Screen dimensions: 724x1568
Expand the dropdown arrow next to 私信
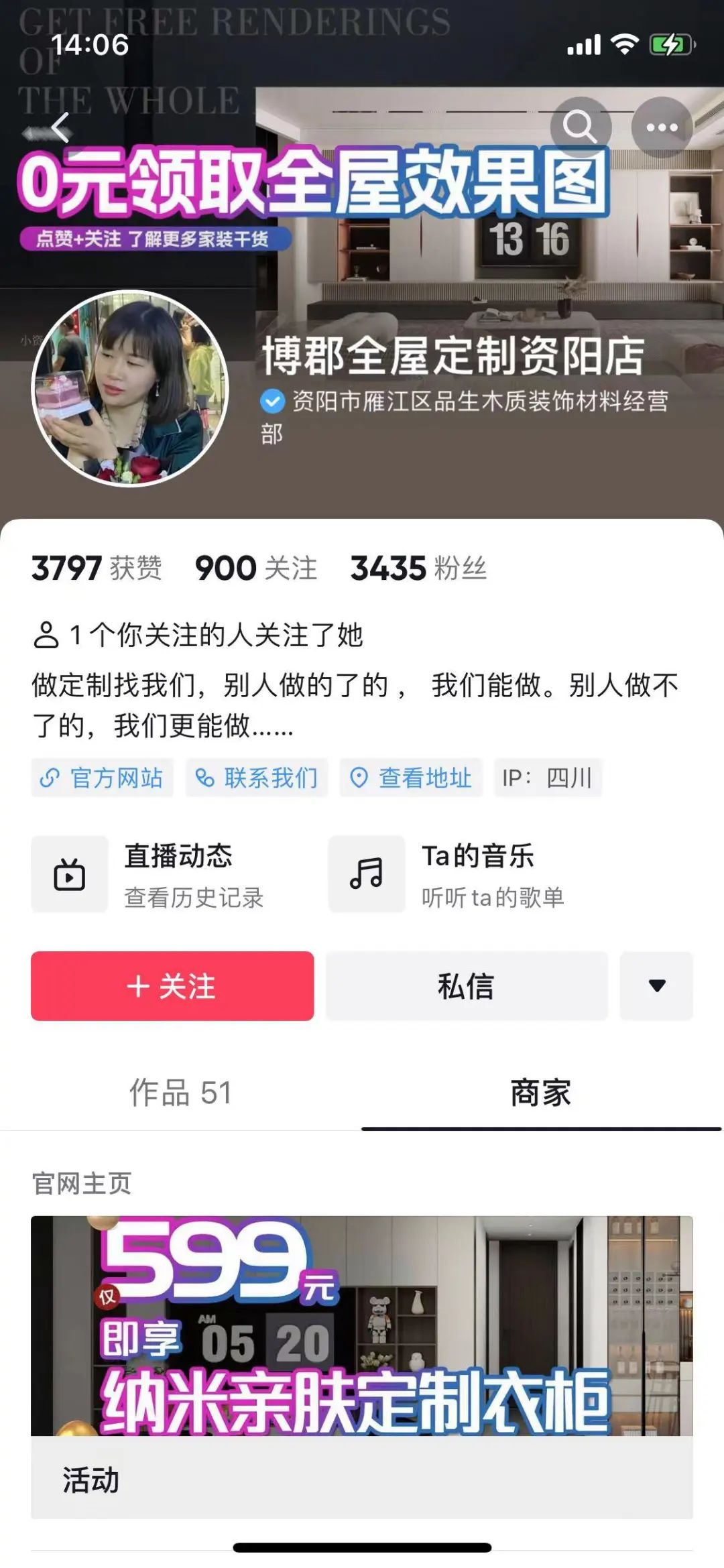[x=656, y=985]
